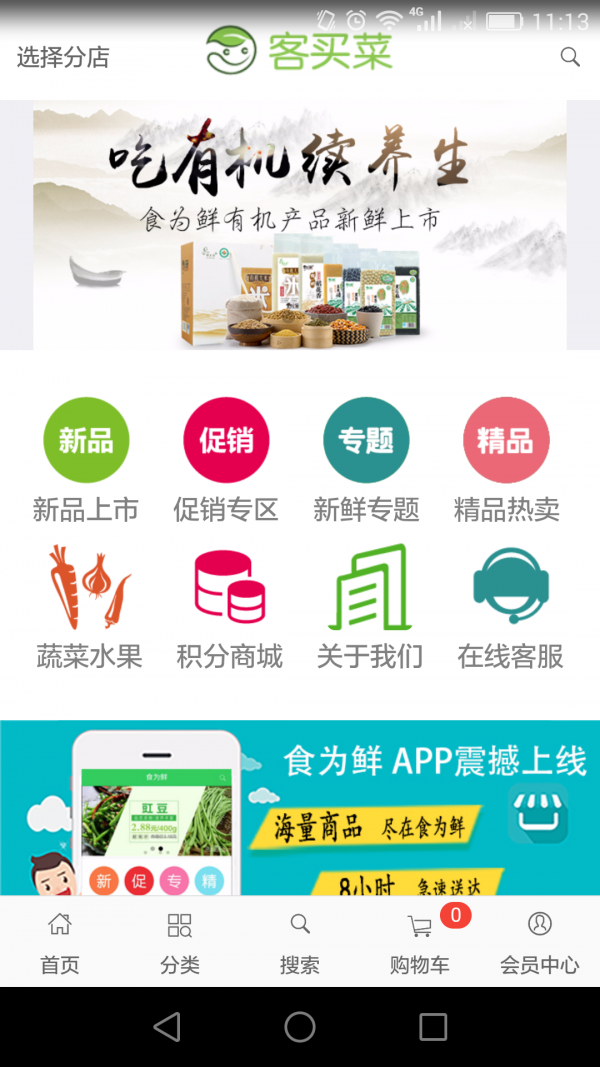The width and height of the screenshot is (600, 1067).
Task: Open the 食为鲜 APP launch banner
Action: point(300,807)
